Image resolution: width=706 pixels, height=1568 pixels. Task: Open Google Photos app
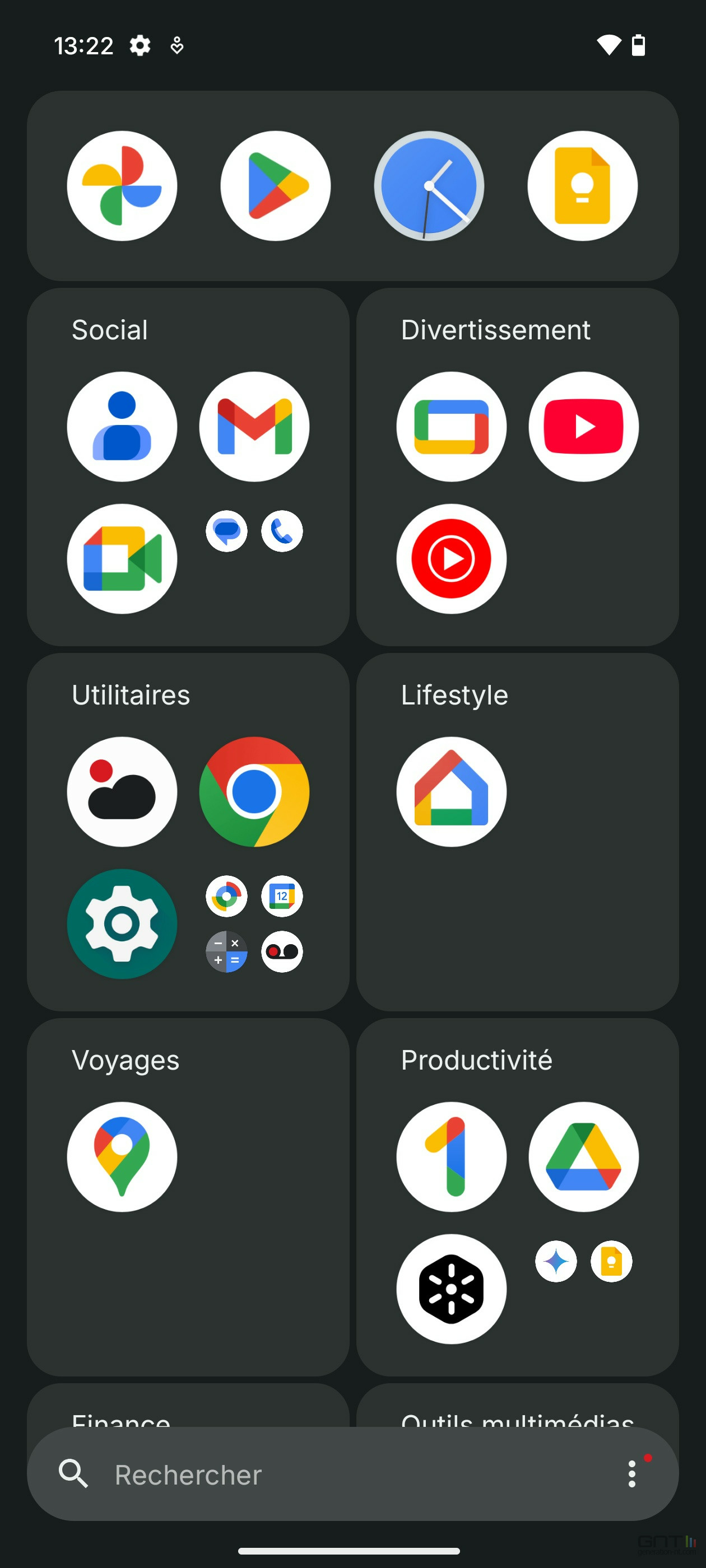[122, 186]
